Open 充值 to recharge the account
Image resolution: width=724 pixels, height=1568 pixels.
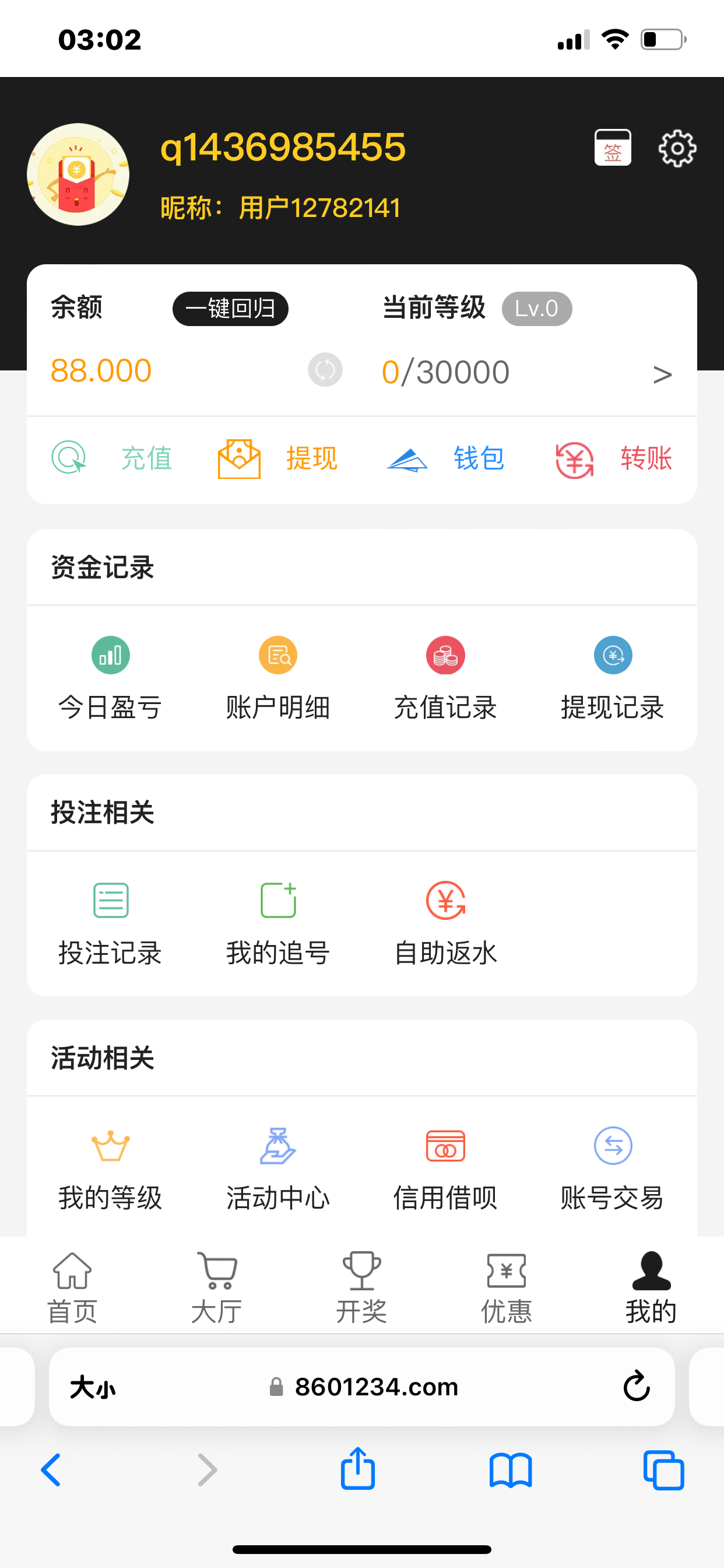(x=112, y=459)
